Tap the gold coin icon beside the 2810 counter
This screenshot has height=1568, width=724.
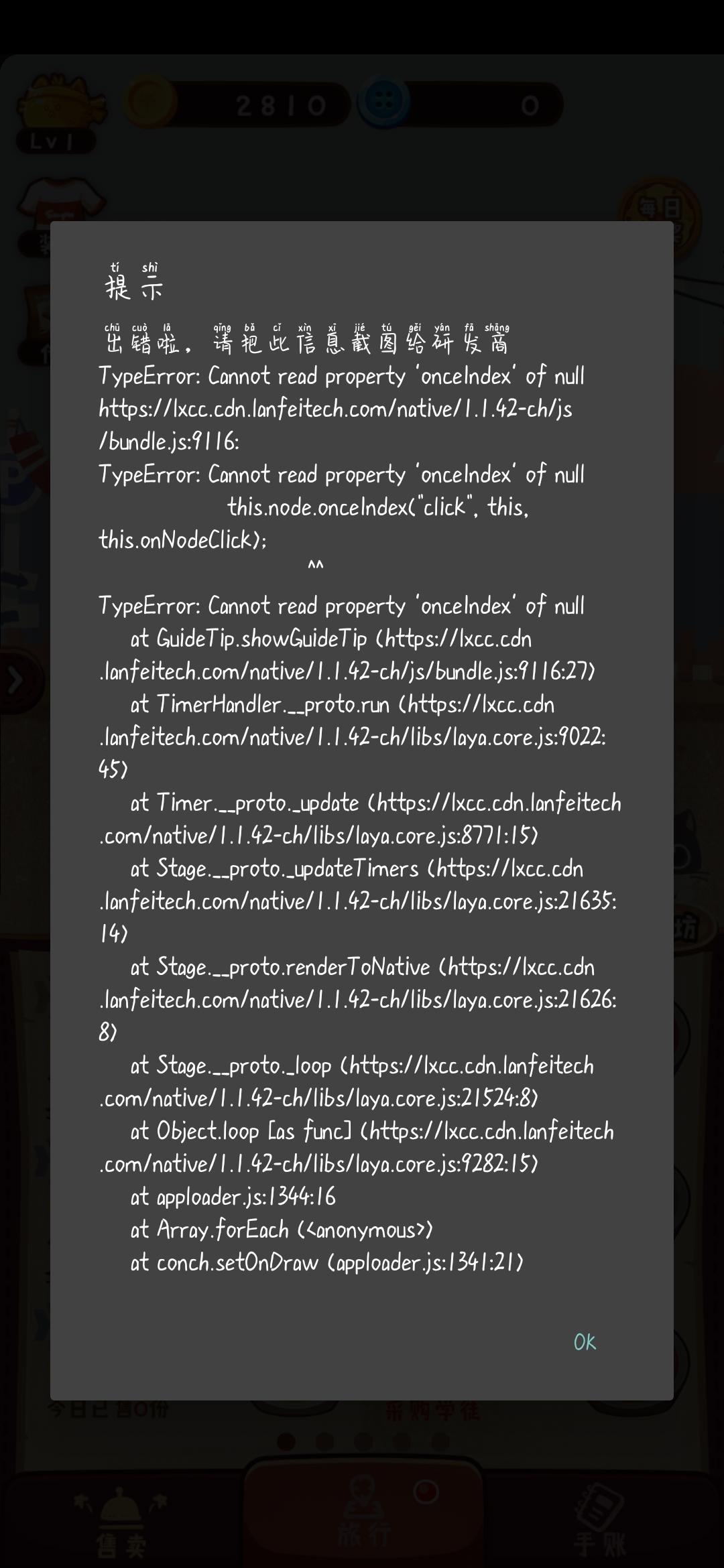tap(151, 102)
